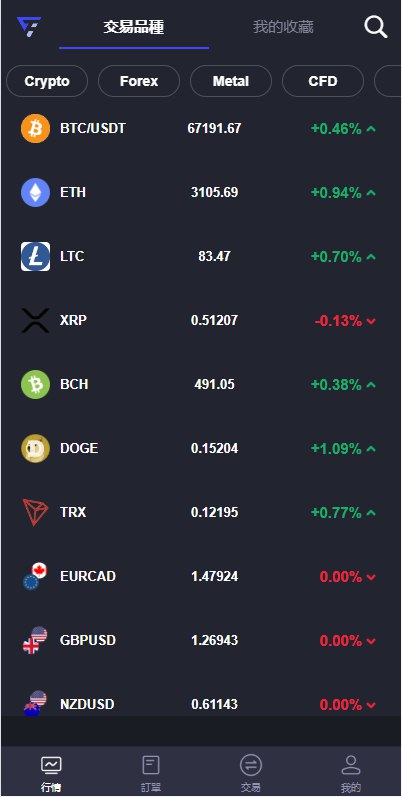The image size is (402, 797).
Task: Filter by the Forex chip
Action: pyautogui.click(x=139, y=81)
